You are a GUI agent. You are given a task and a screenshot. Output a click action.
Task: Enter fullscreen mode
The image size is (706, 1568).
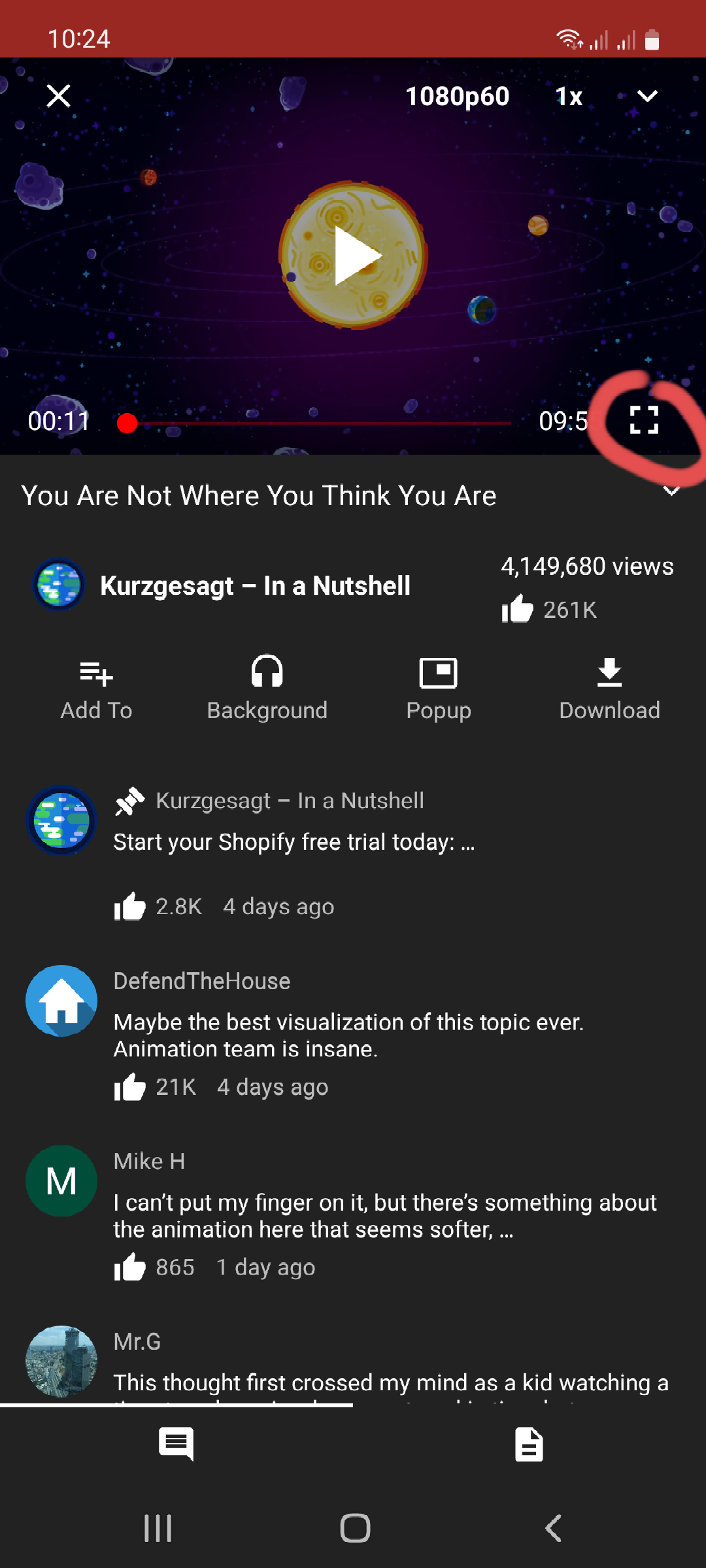pyautogui.click(x=644, y=420)
